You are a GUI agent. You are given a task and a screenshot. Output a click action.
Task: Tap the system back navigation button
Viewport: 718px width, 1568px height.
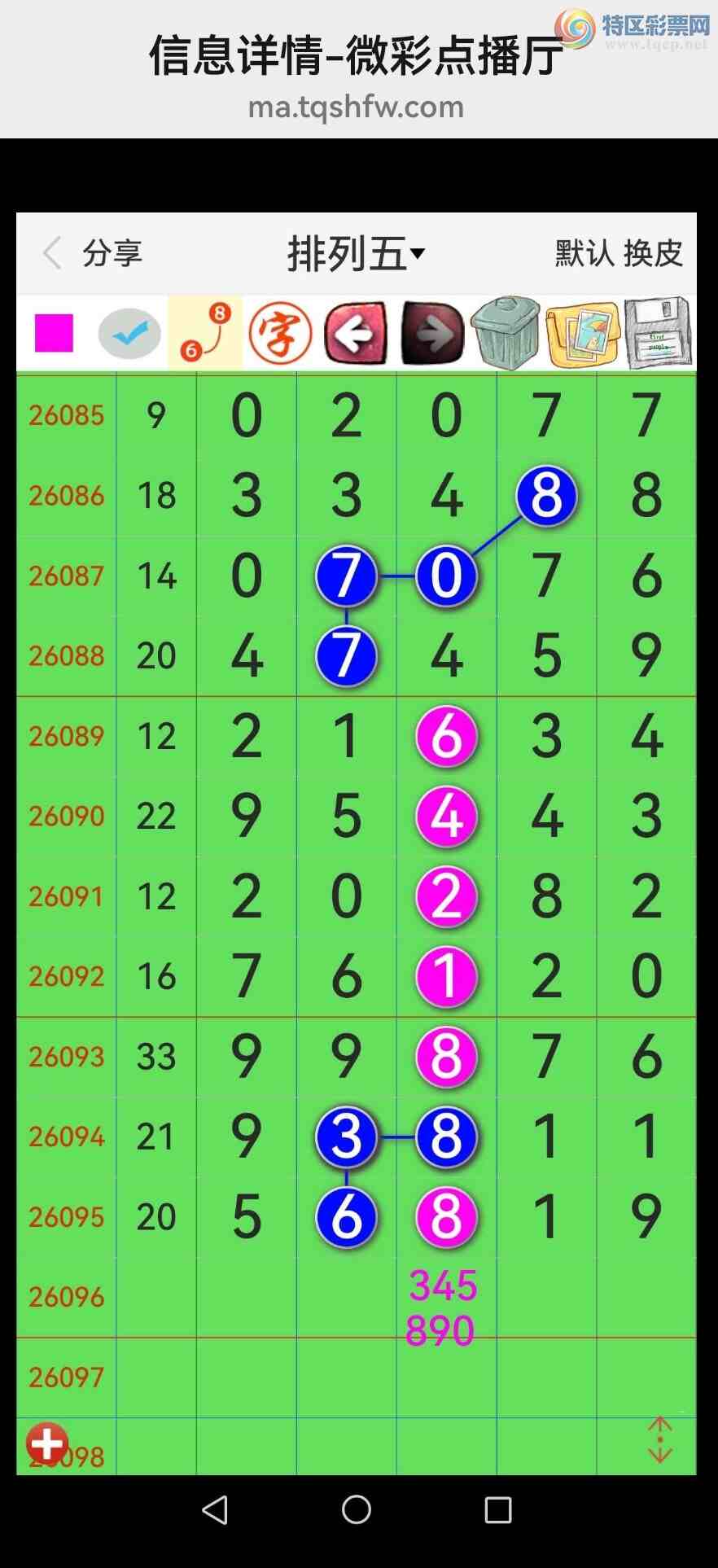tap(215, 1510)
